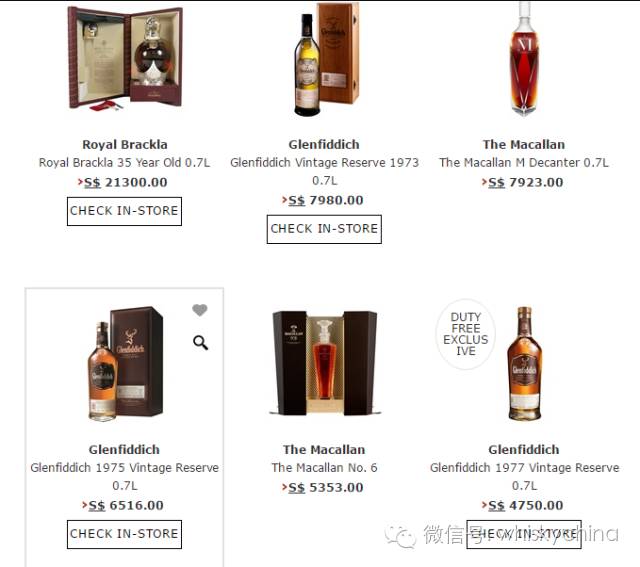Open the Royal Brackla 35 Year Old product
Image resolution: width=640 pixels, height=567 pixels.
pos(124,162)
